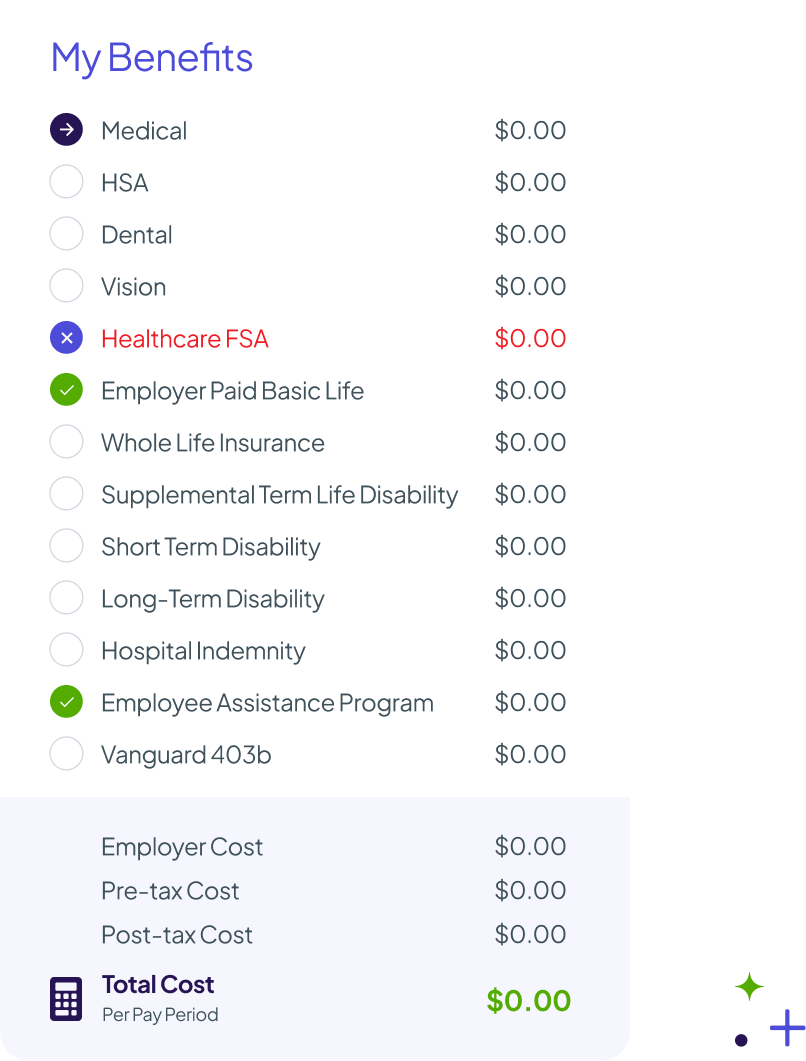
Task: Click the green checkmark next to Employer Paid Basic Life
Action: click(66, 389)
